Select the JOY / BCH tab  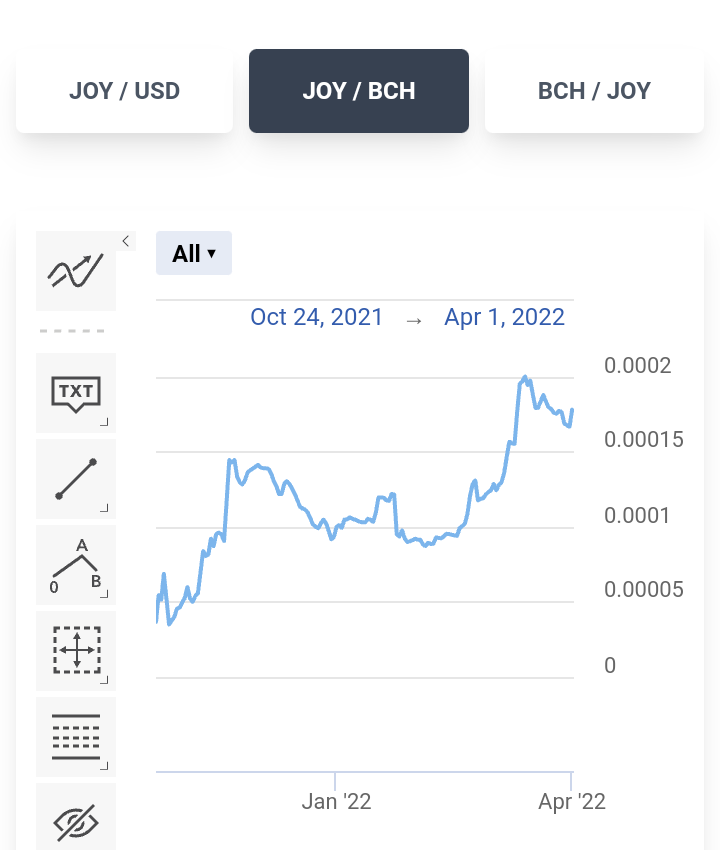pyautogui.click(x=359, y=91)
